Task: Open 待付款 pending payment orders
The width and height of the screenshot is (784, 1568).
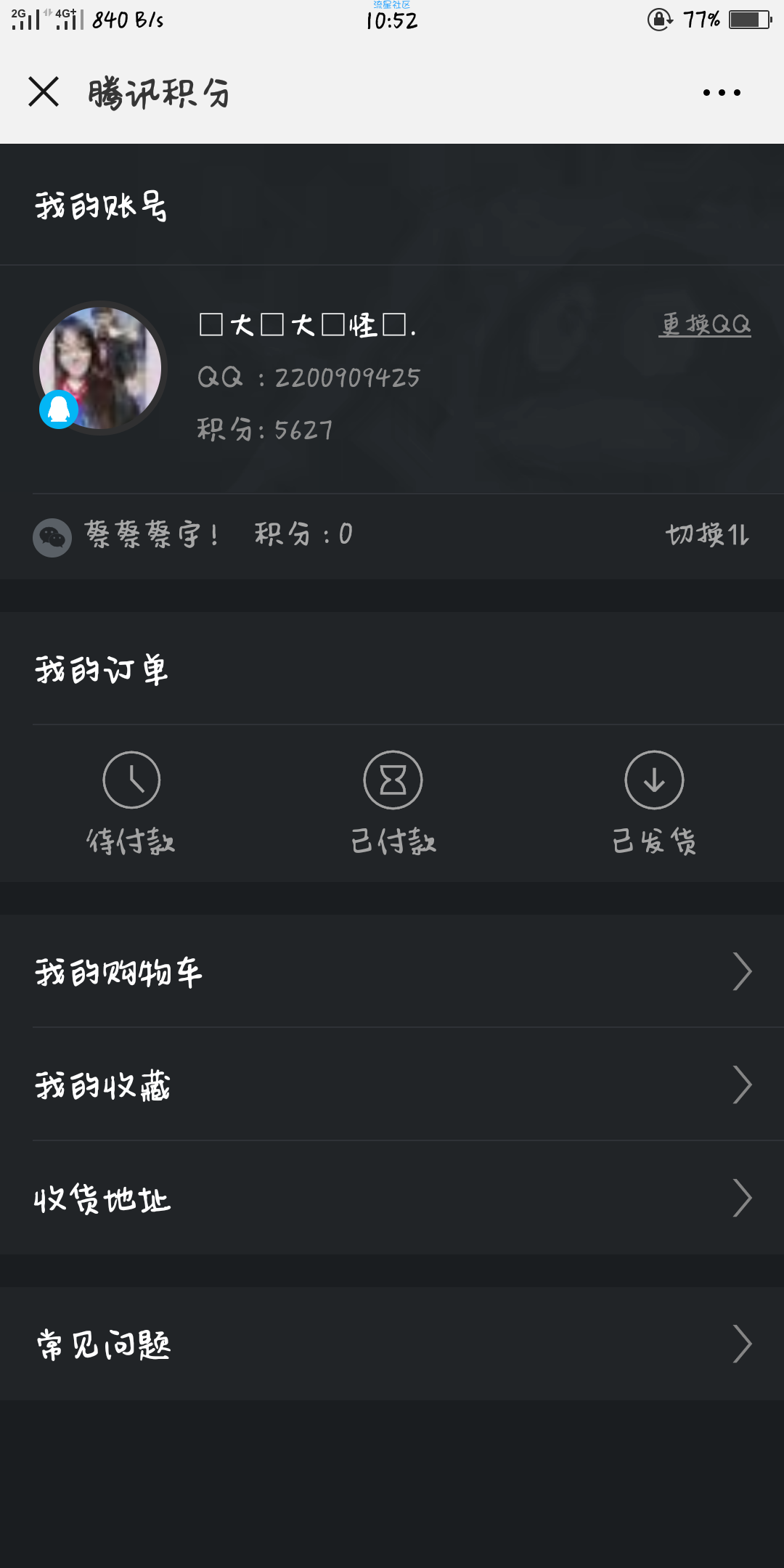Action: [131, 804]
